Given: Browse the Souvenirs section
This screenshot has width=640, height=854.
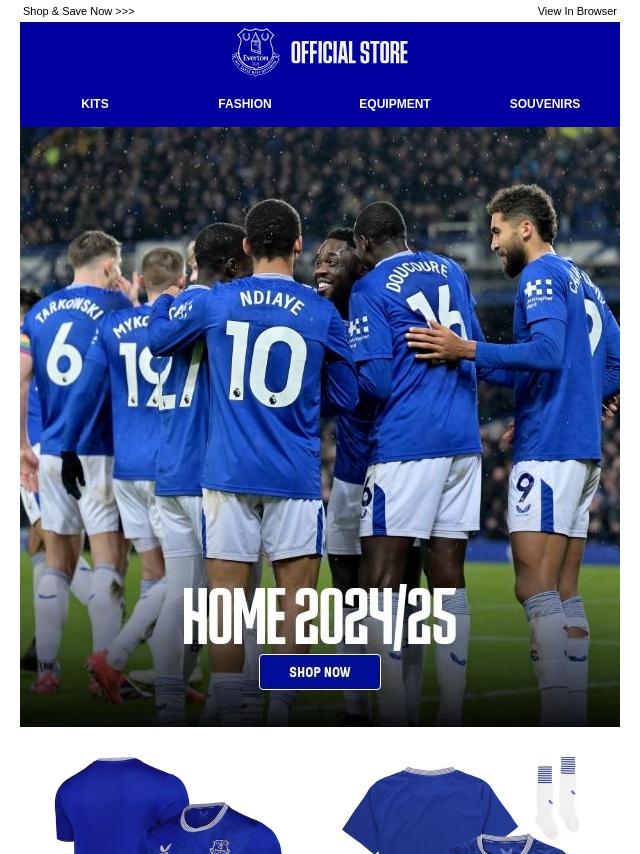Looking at the screenshot, I should pos(544,104).
